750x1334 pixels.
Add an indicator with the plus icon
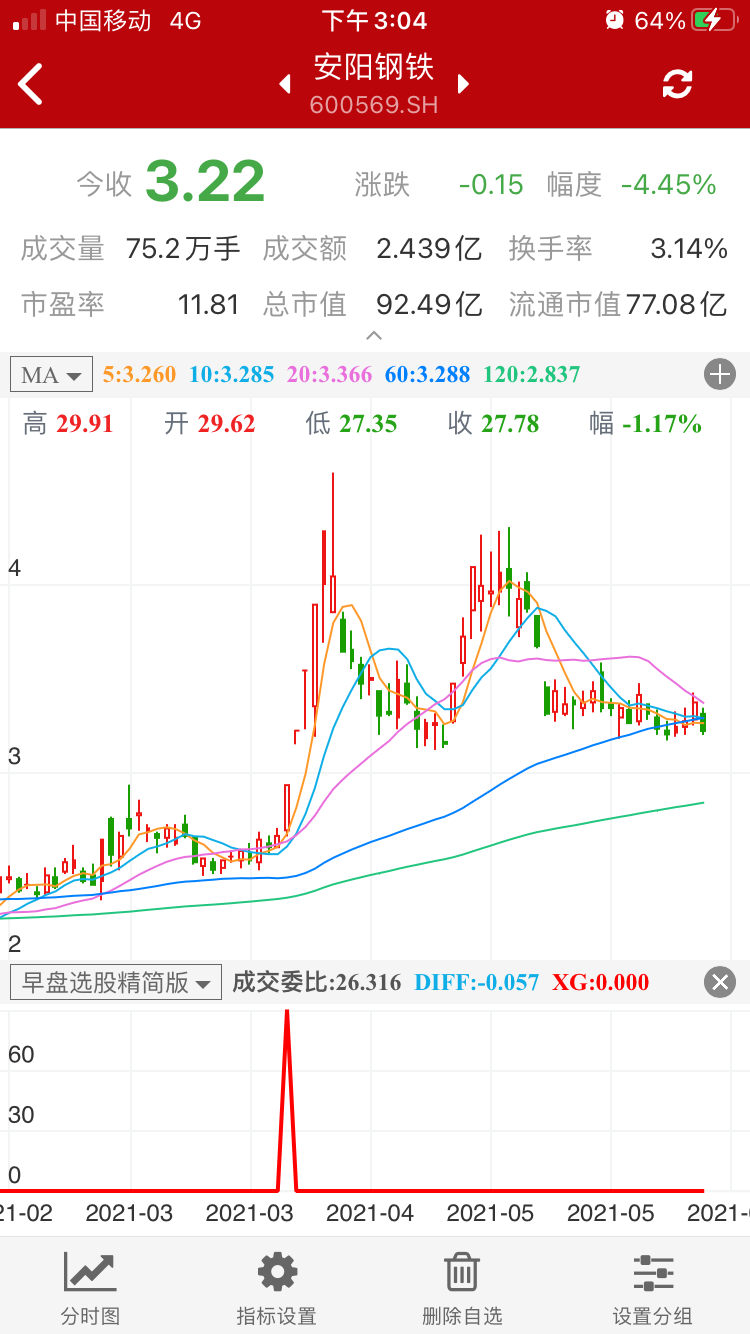click(719, 375)
